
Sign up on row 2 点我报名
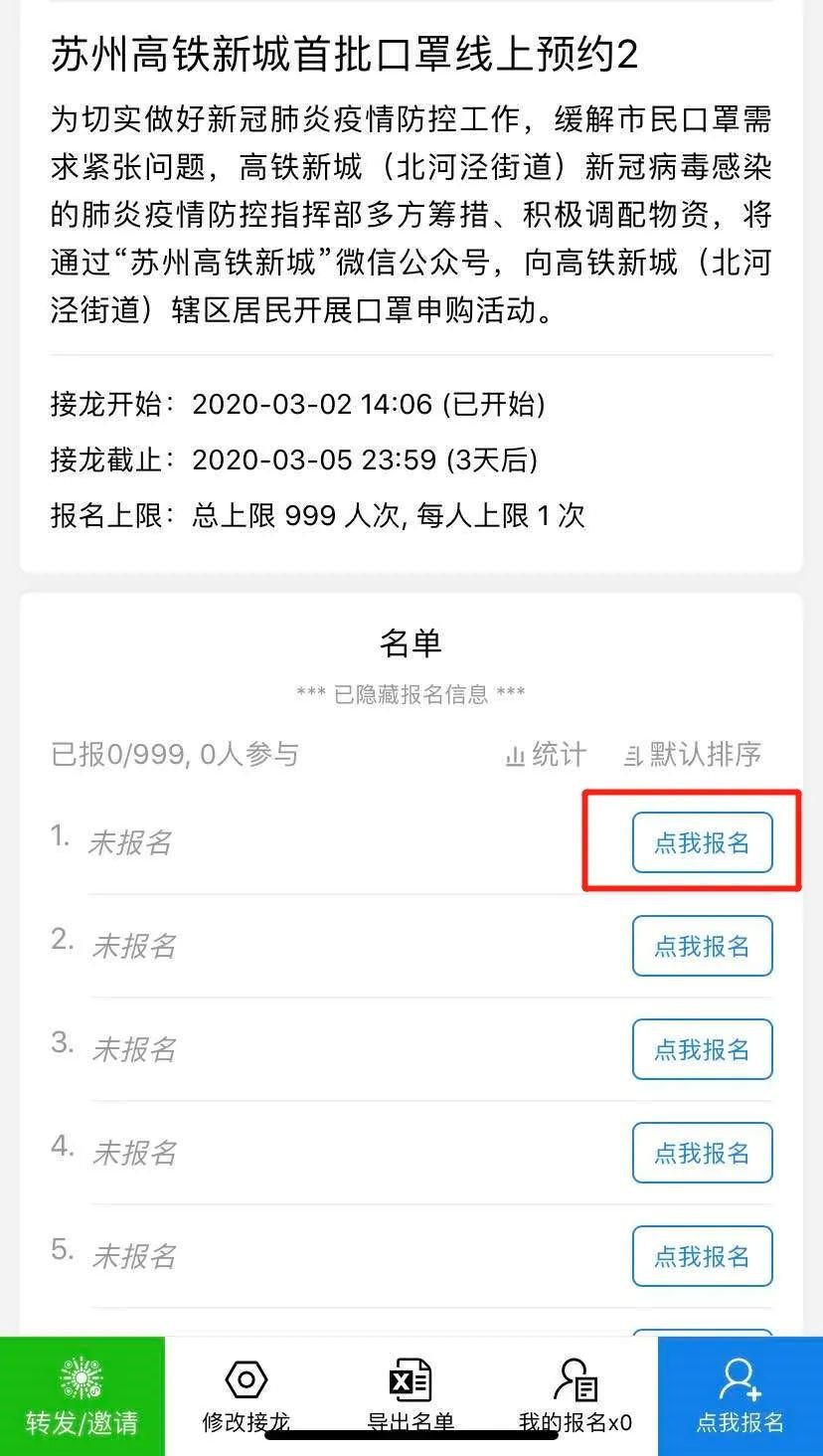click(x=702, y=946)
